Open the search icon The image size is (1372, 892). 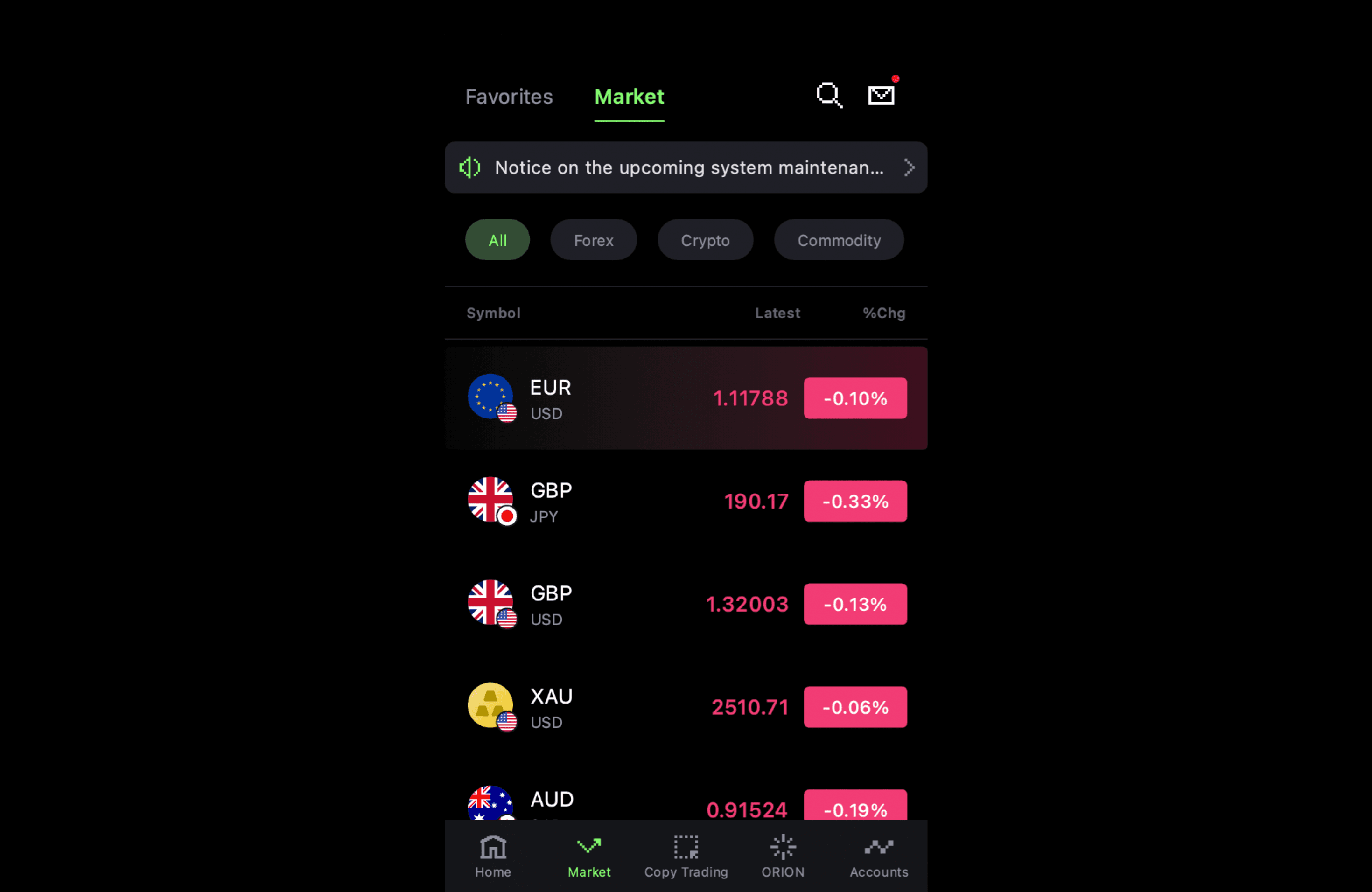829,95
